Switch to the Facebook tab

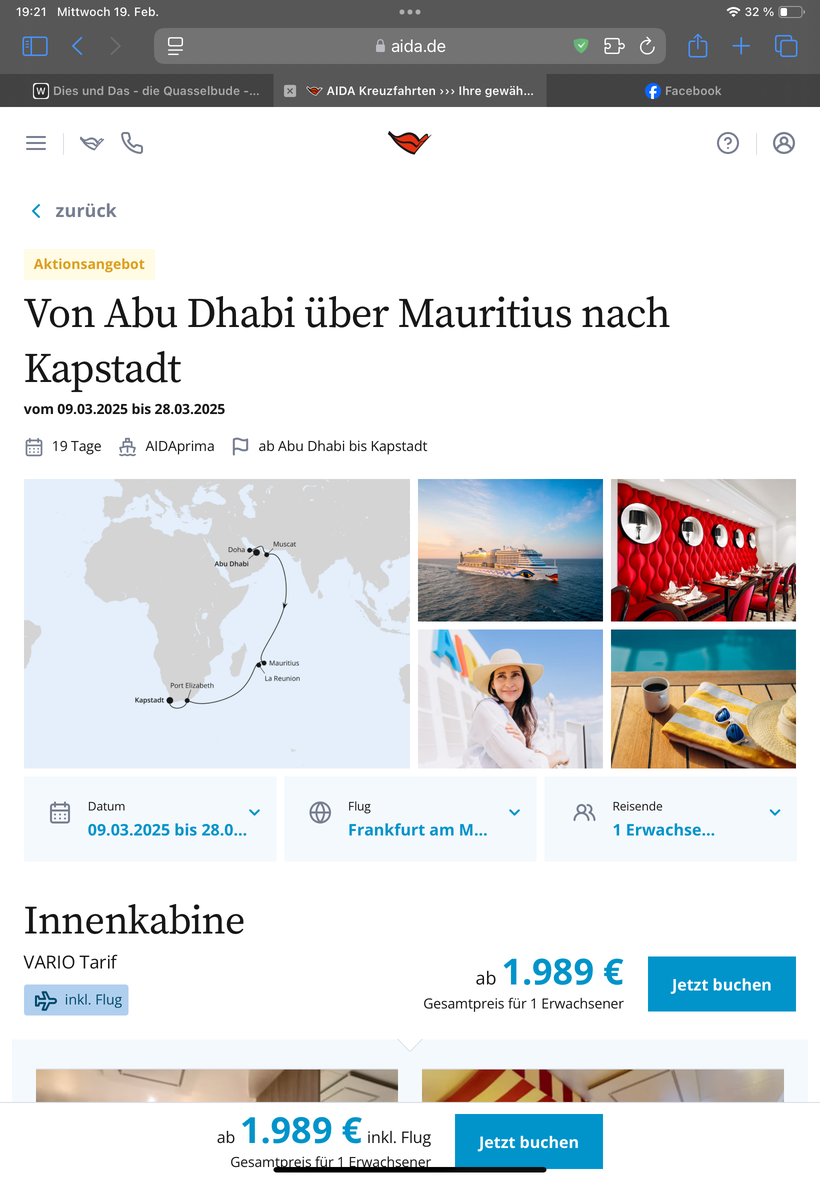coord(683,91)
